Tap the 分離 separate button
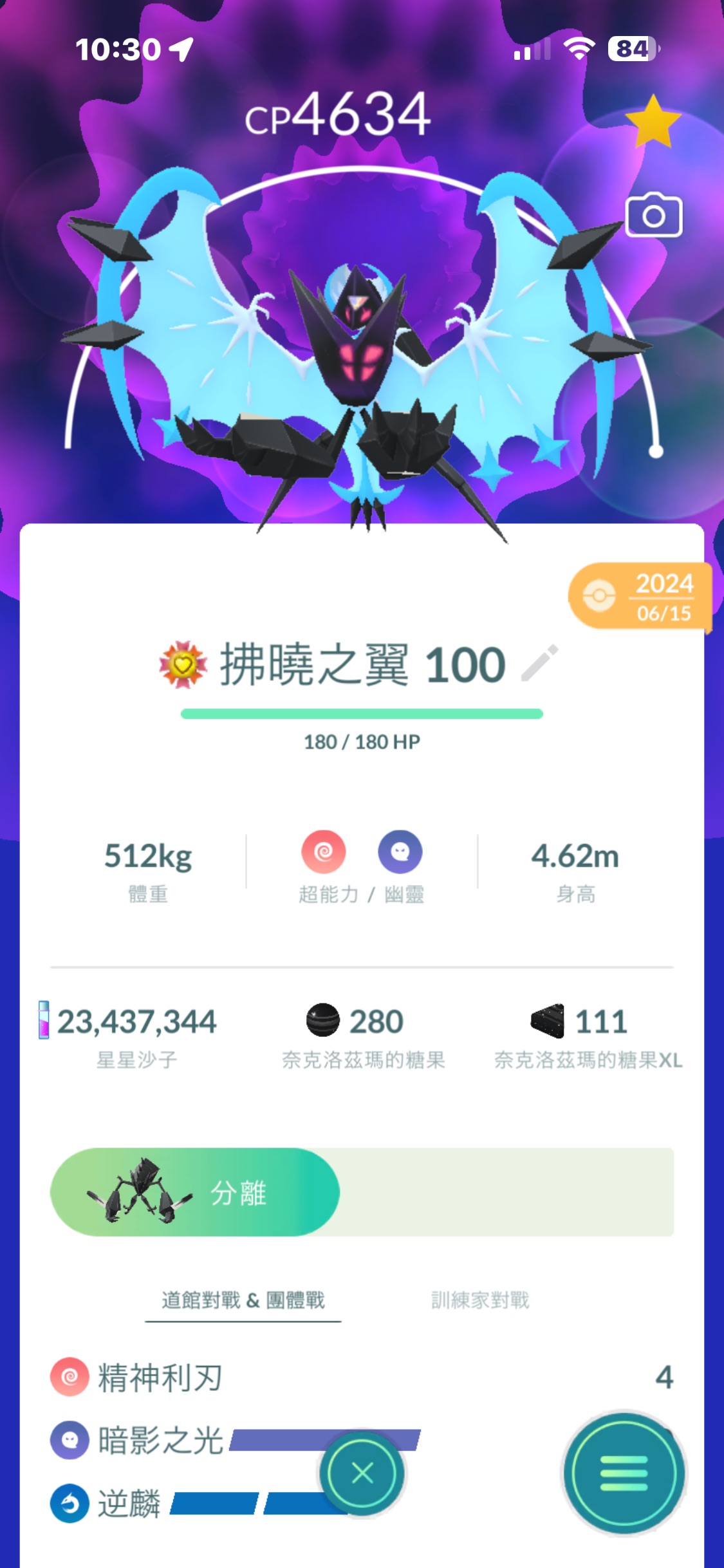The width and height of the screenshot is (724, 1568). tap(195, 1192)
